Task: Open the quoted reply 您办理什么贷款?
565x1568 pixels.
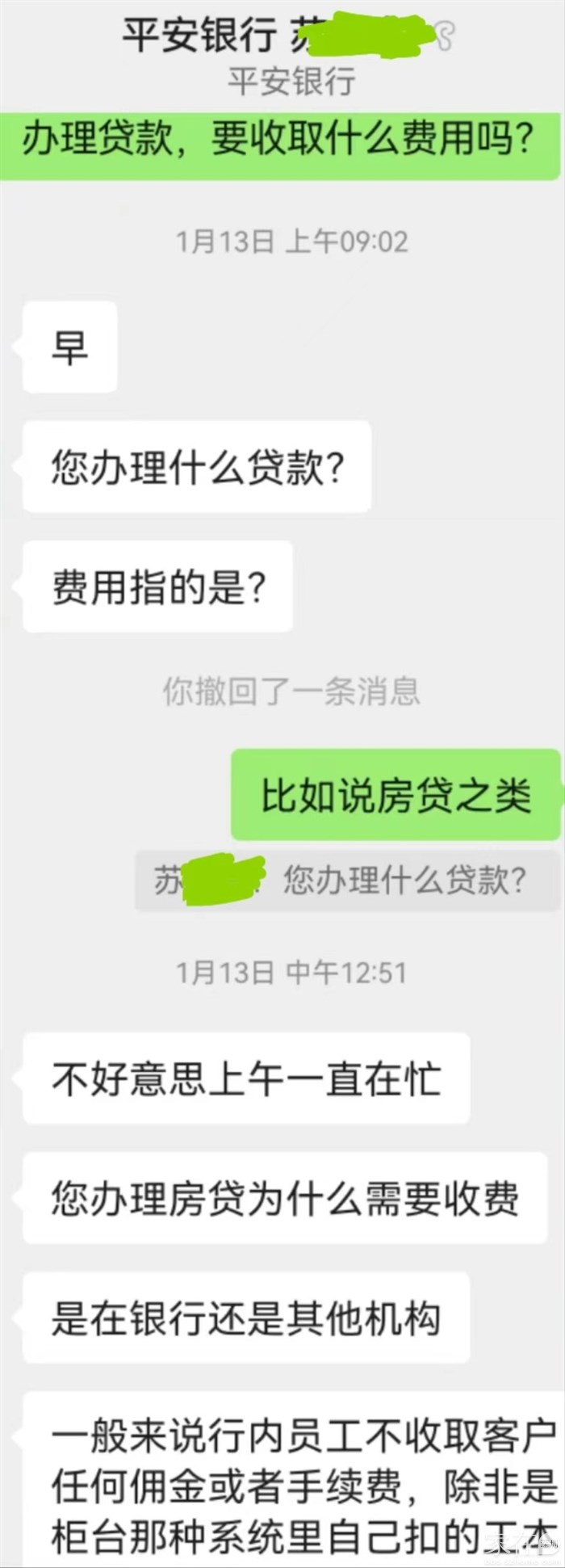Action: pyautogui.click(x=347, y=881)
